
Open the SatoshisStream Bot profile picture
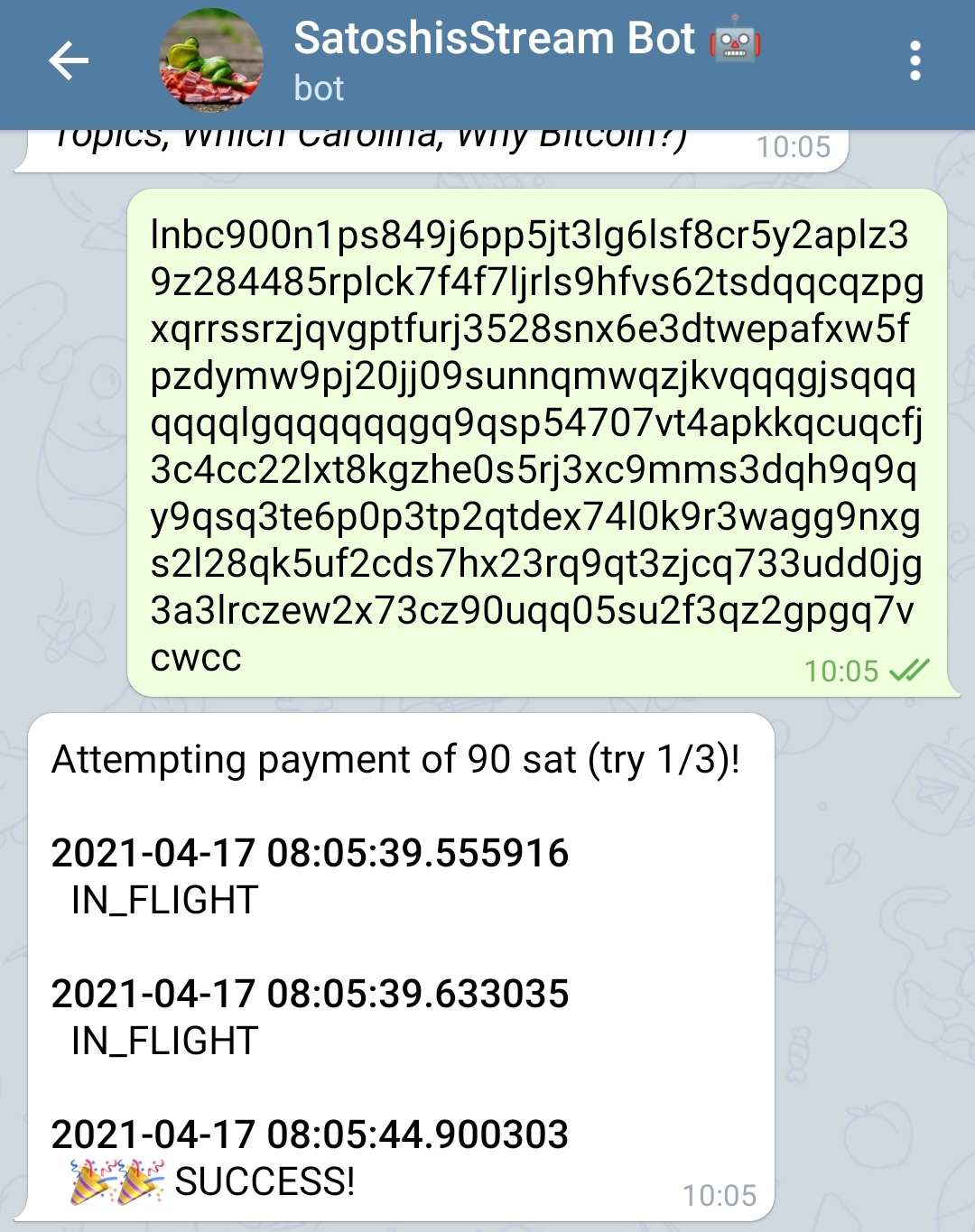click(x=211, y=61)
